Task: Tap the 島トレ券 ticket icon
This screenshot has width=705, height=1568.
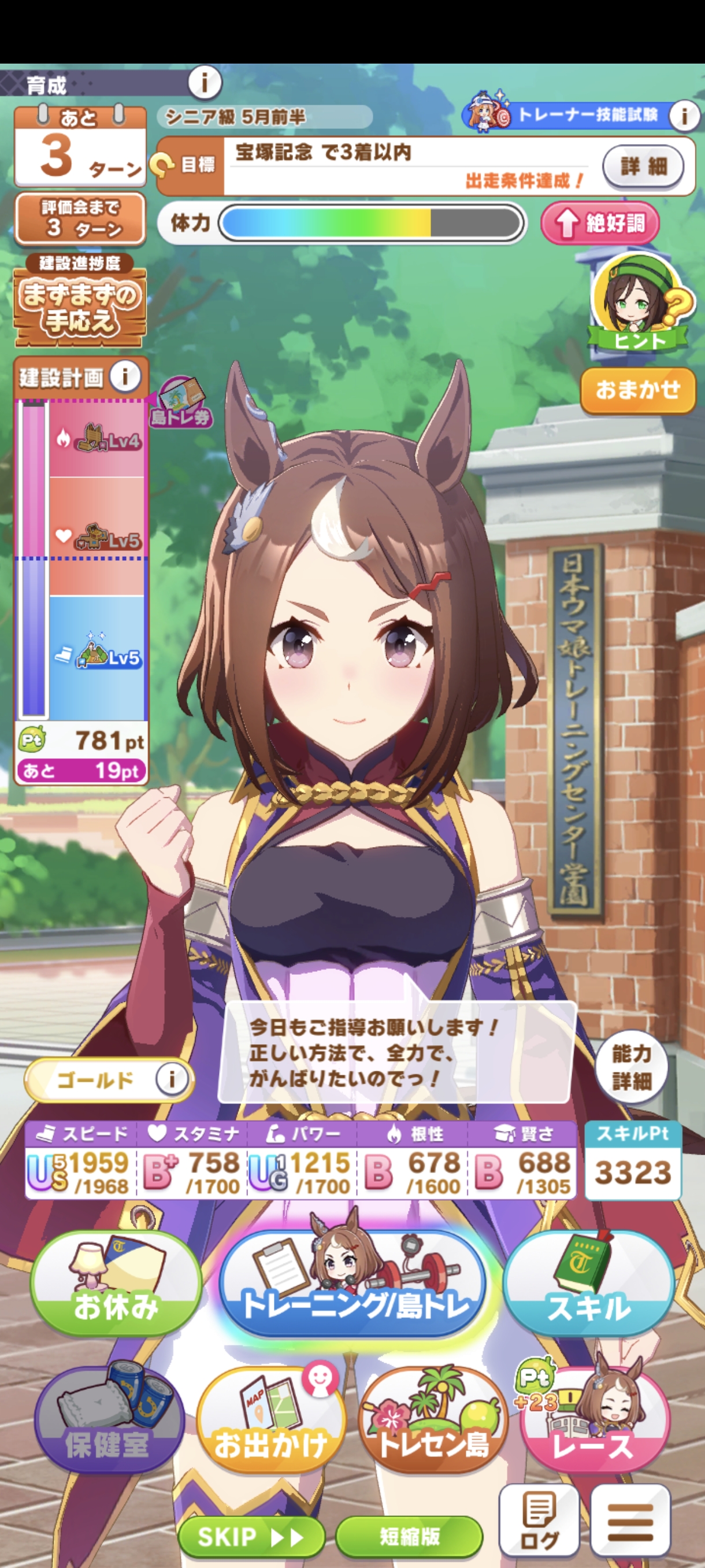Action: point(180,402)
